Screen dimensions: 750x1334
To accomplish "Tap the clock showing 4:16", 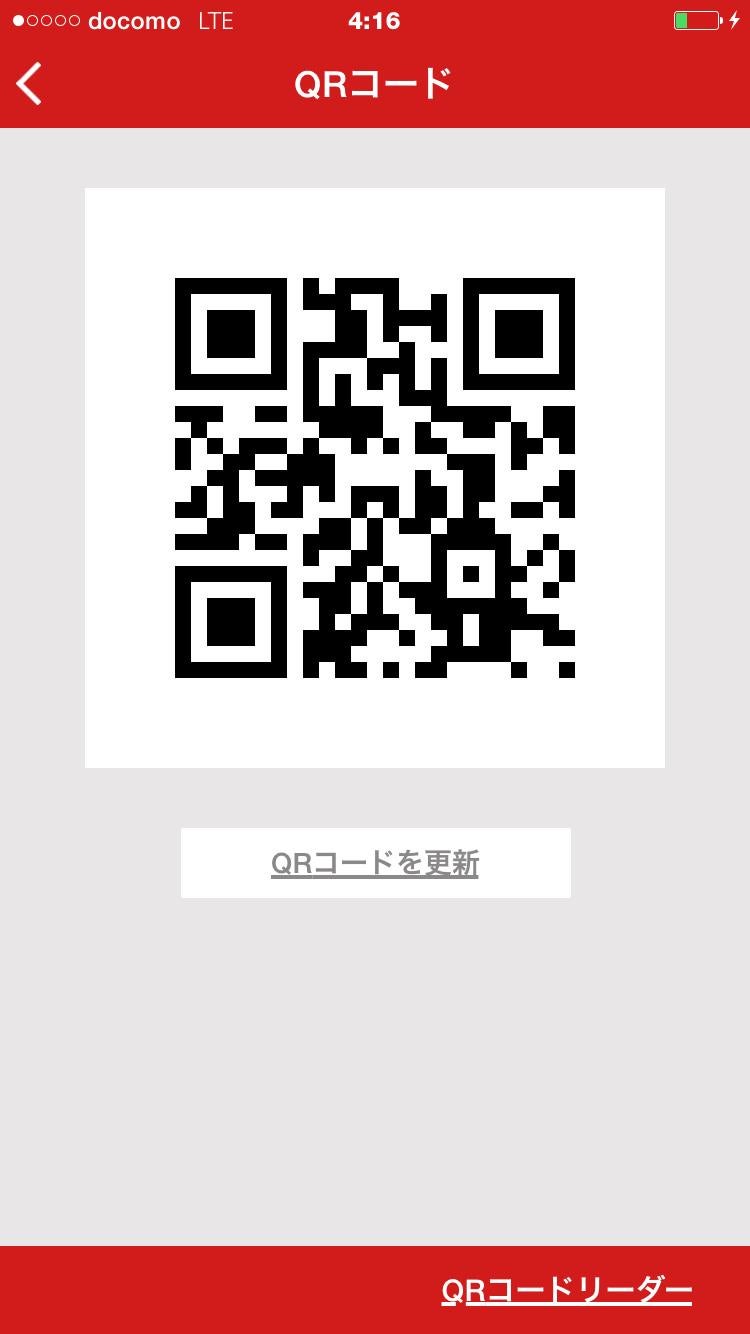I will pyautogui.click(x=373, y=19).
